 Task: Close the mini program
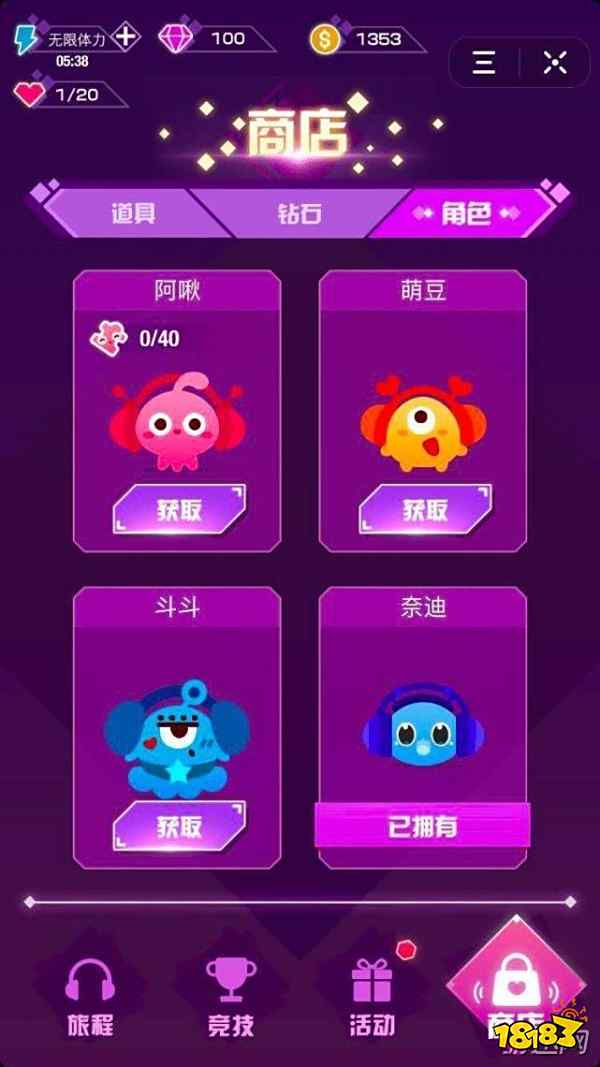555,63
